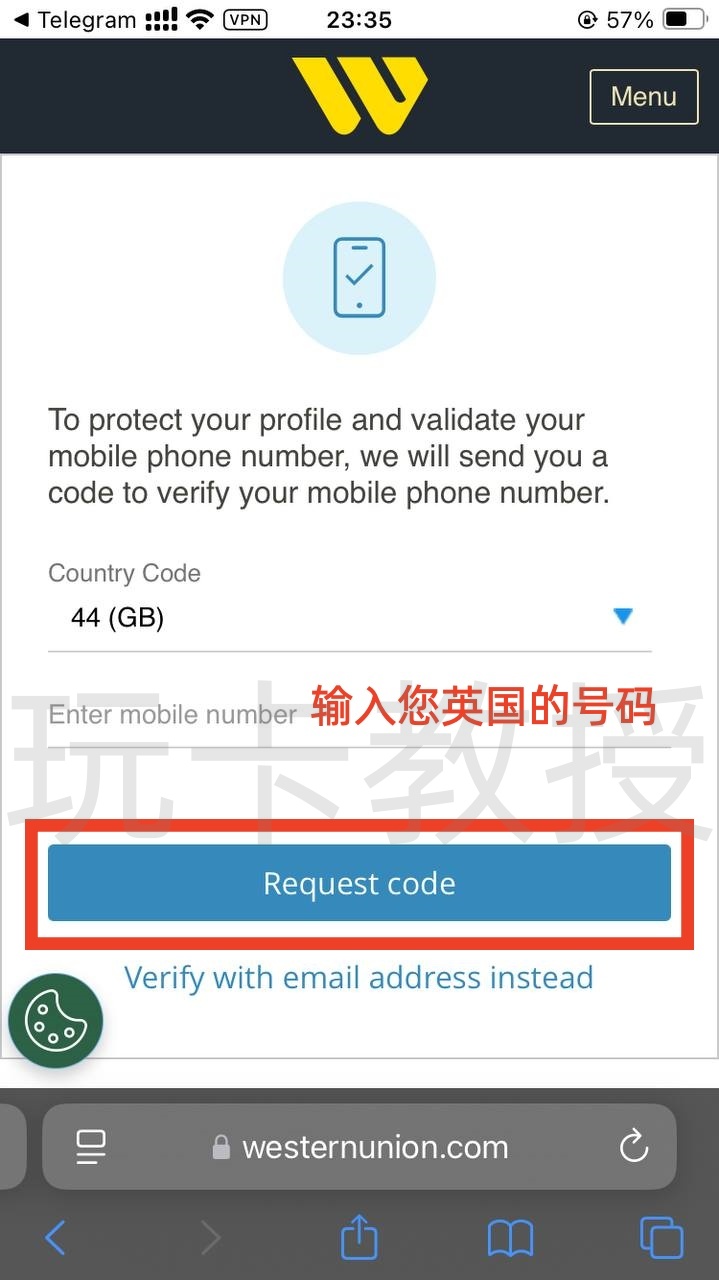Image resolution: width=719 pixels, height=1280 pixels.
Task: Tap the Request code button
Action: [359, 883]
